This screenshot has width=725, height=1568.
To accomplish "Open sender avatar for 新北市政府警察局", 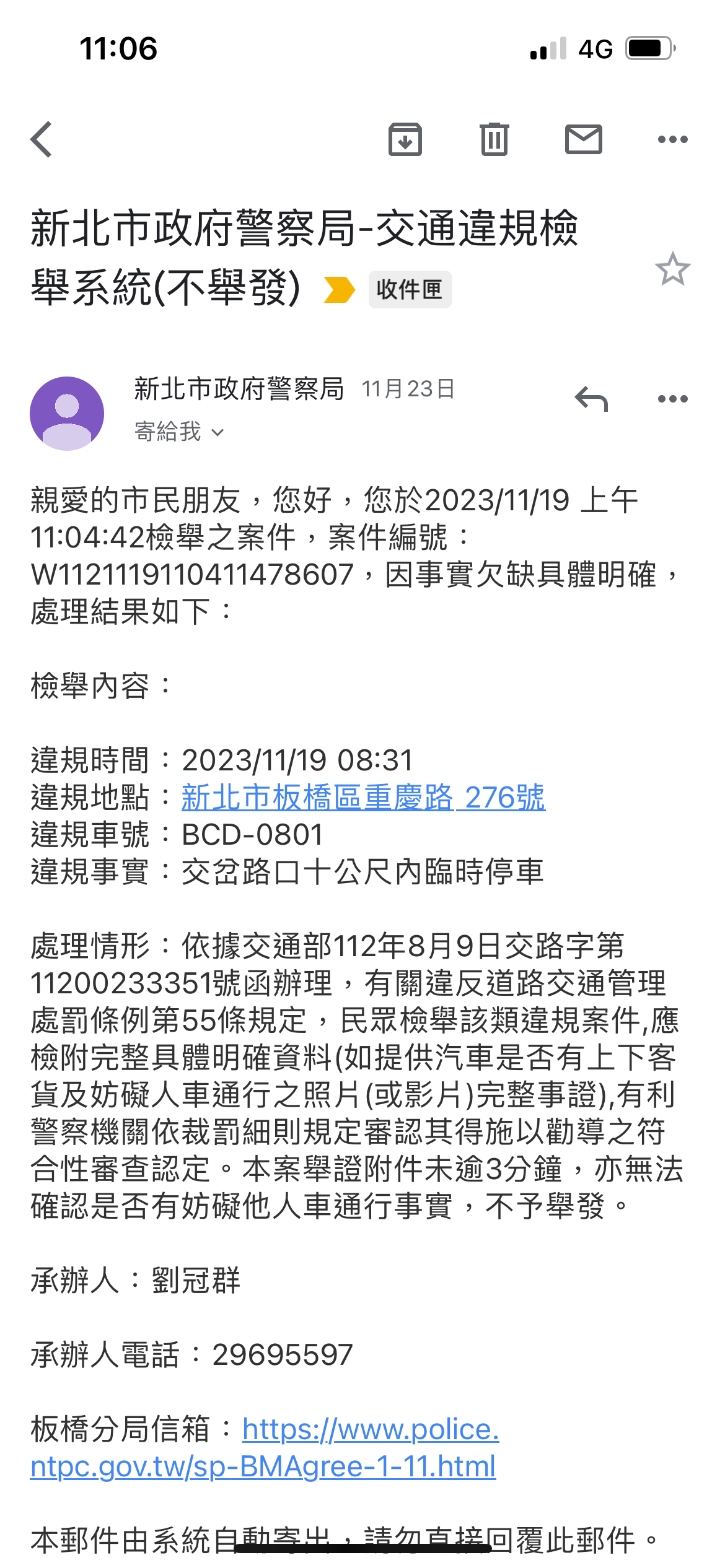I will click(x=67, y=413).
